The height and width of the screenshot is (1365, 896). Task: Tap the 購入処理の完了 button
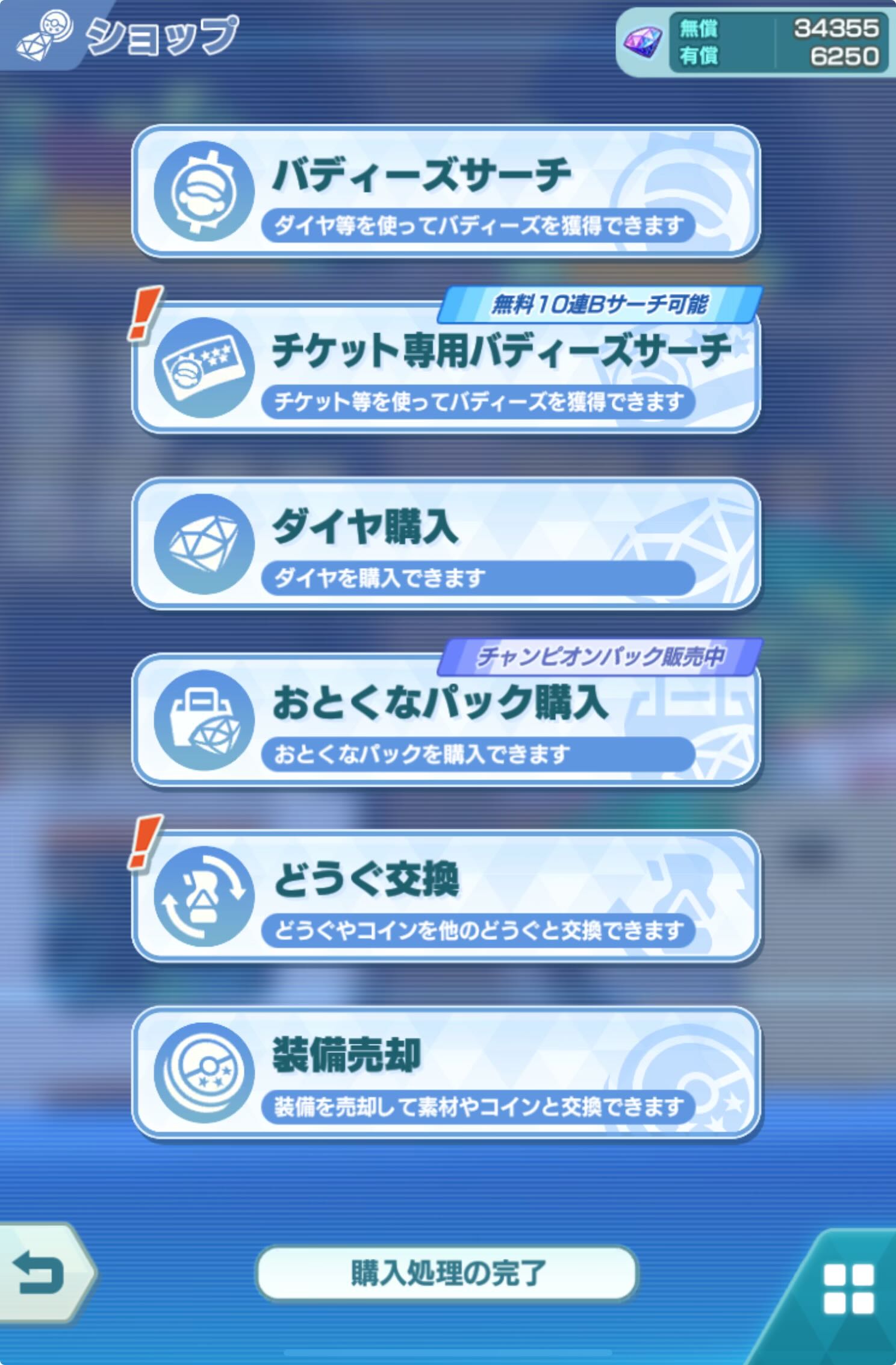click(447, 1273)
